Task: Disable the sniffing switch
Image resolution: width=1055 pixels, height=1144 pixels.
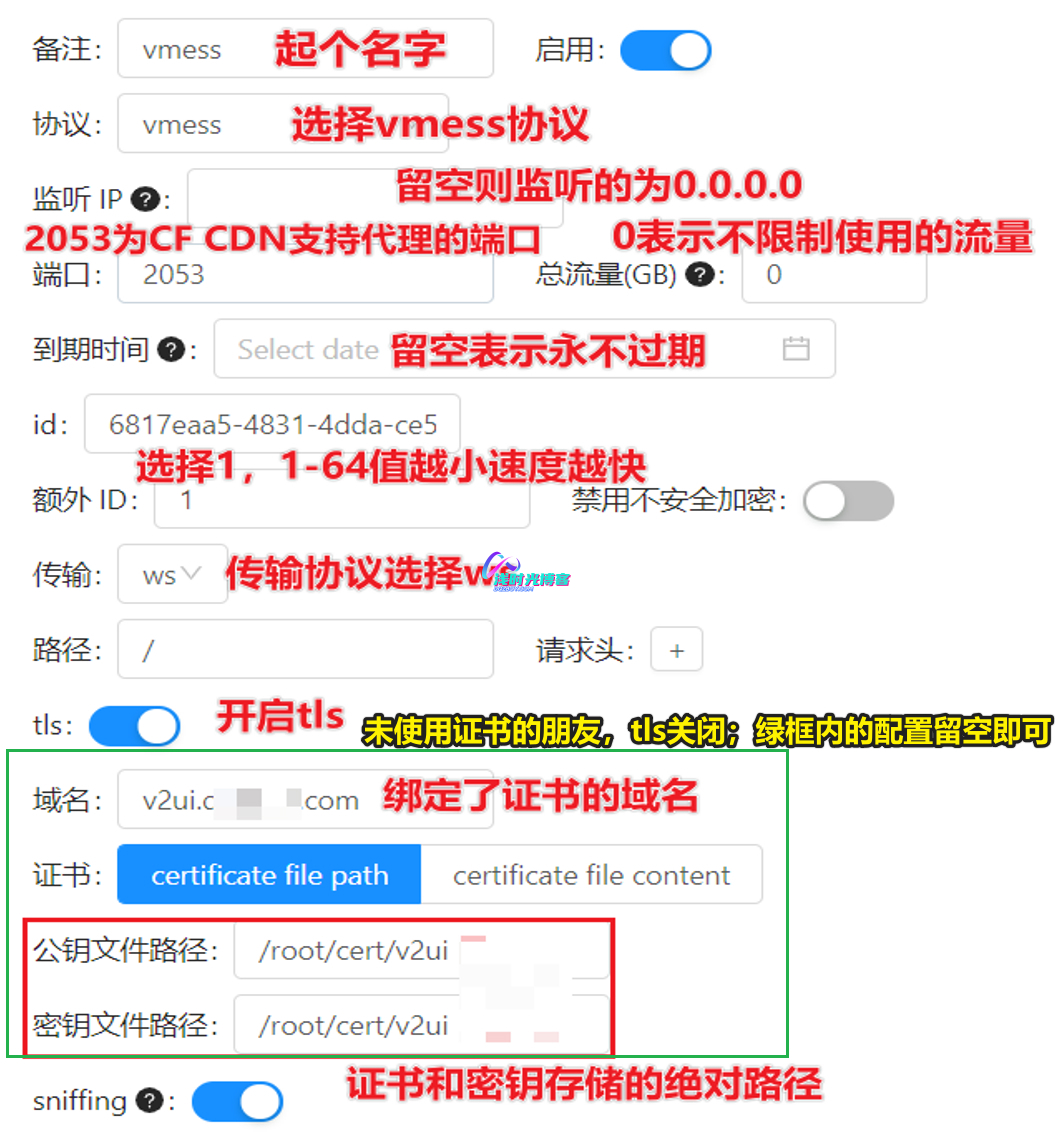Action: click(237, 1102)
